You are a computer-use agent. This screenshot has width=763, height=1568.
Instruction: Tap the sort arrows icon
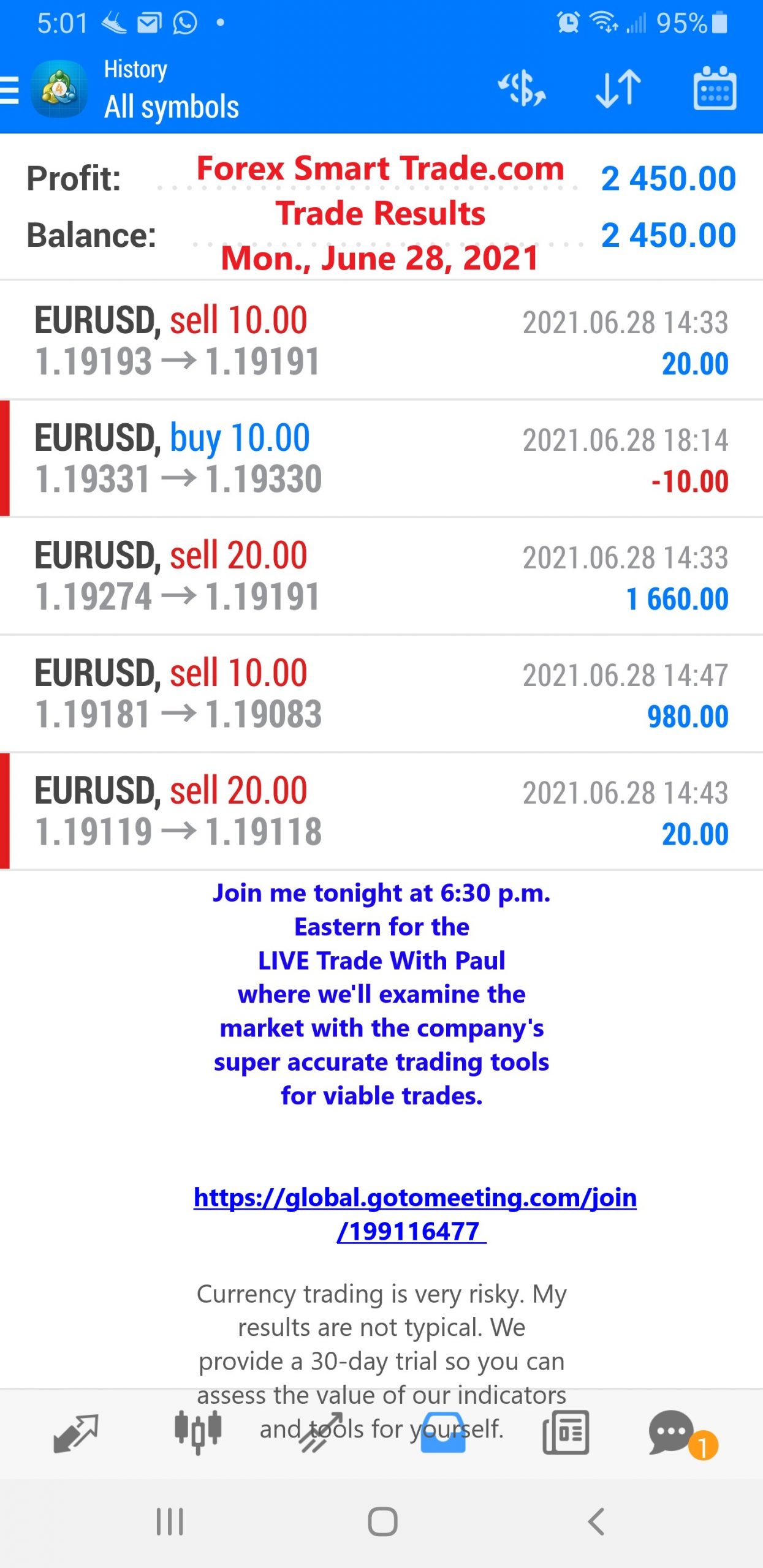point(618,89)
